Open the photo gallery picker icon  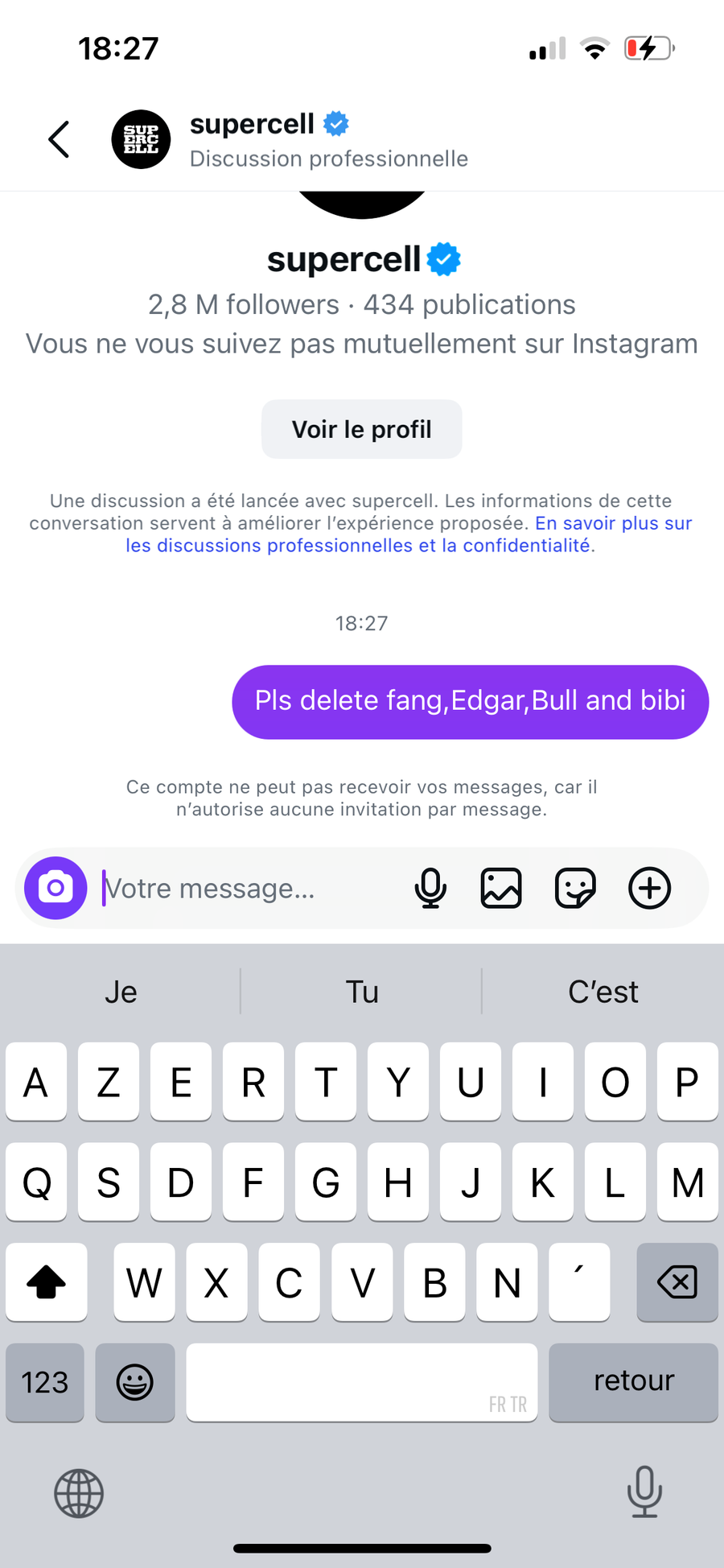(501, 889)
